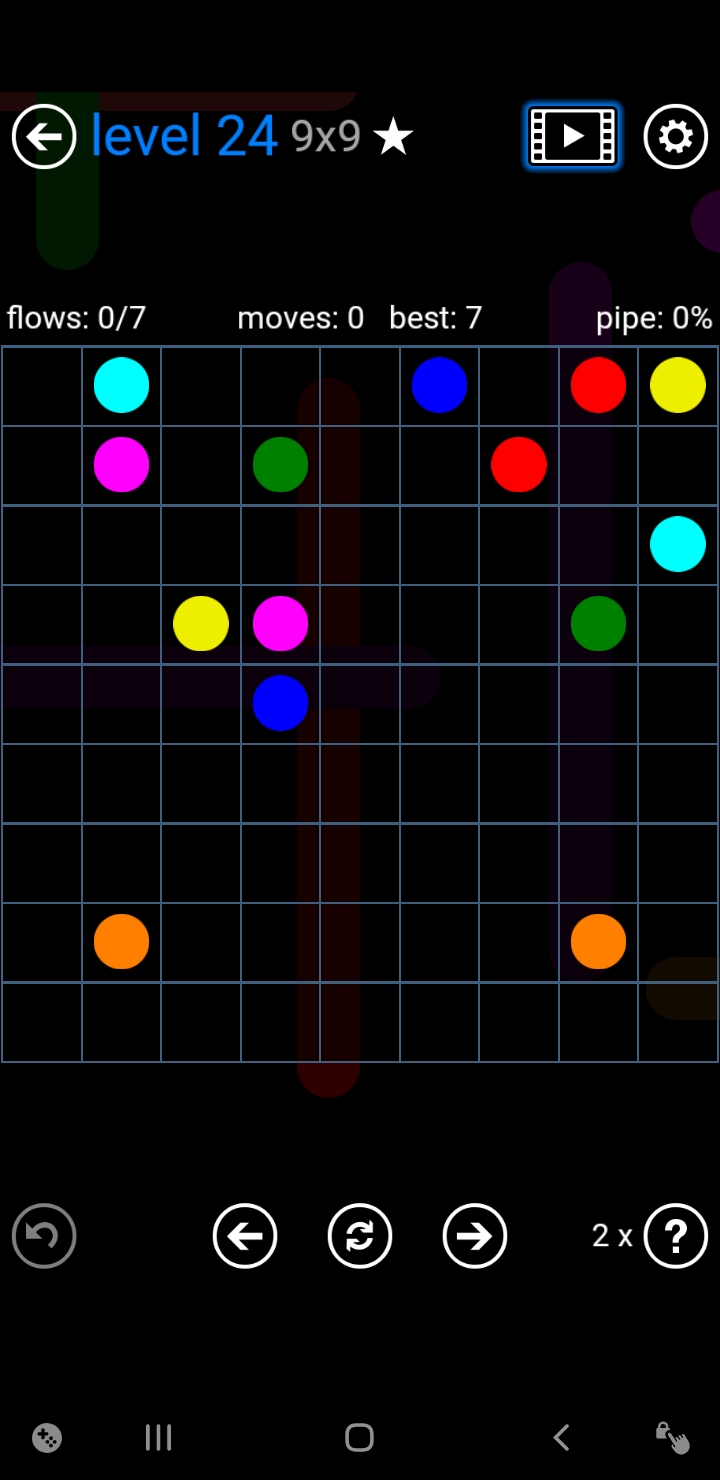
Task: Restart the current level
Action: pyautogui.click(x=360, y=1236)
